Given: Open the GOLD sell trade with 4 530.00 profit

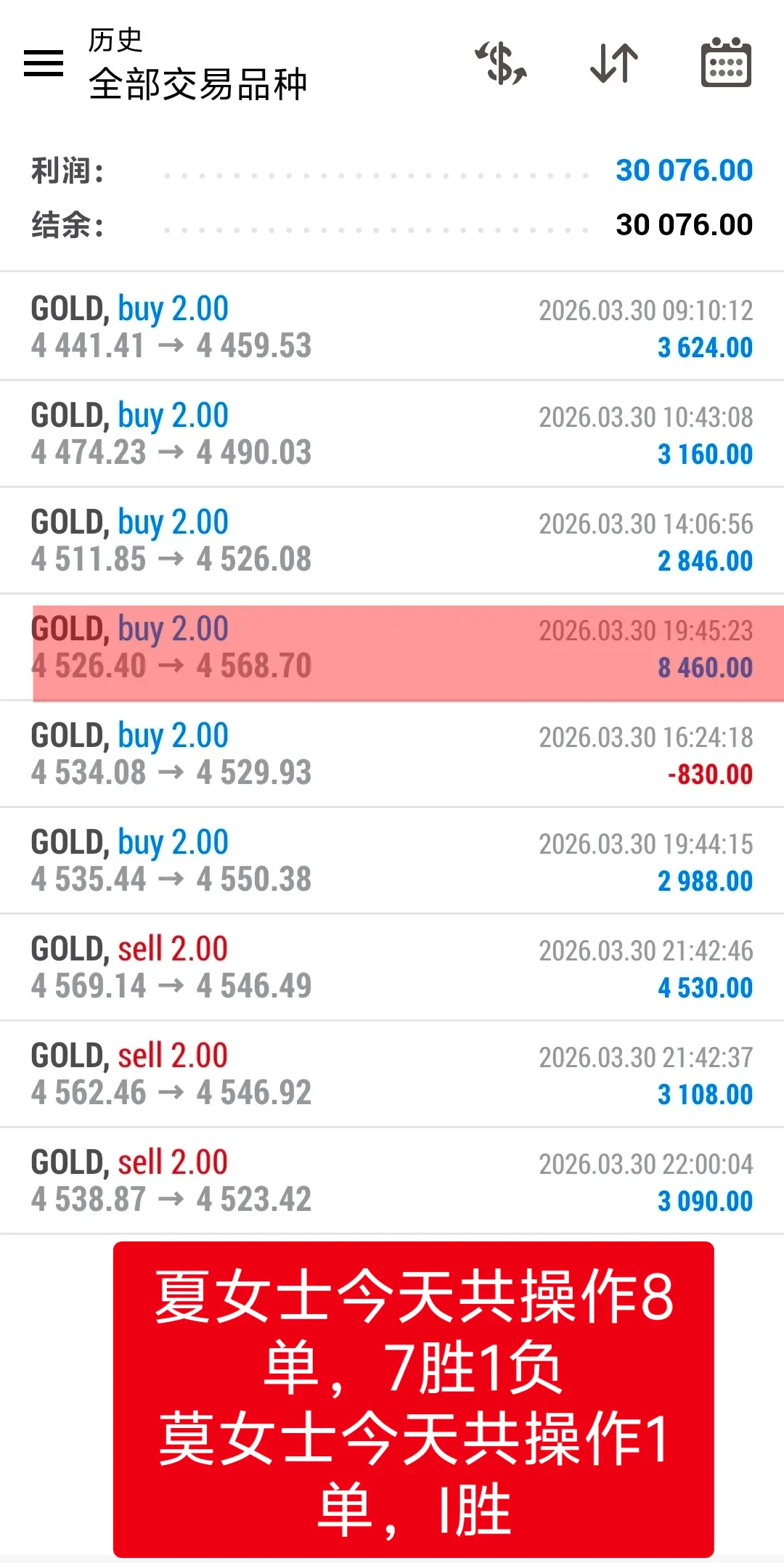Looking at the screenshot, I should [392, 968].
